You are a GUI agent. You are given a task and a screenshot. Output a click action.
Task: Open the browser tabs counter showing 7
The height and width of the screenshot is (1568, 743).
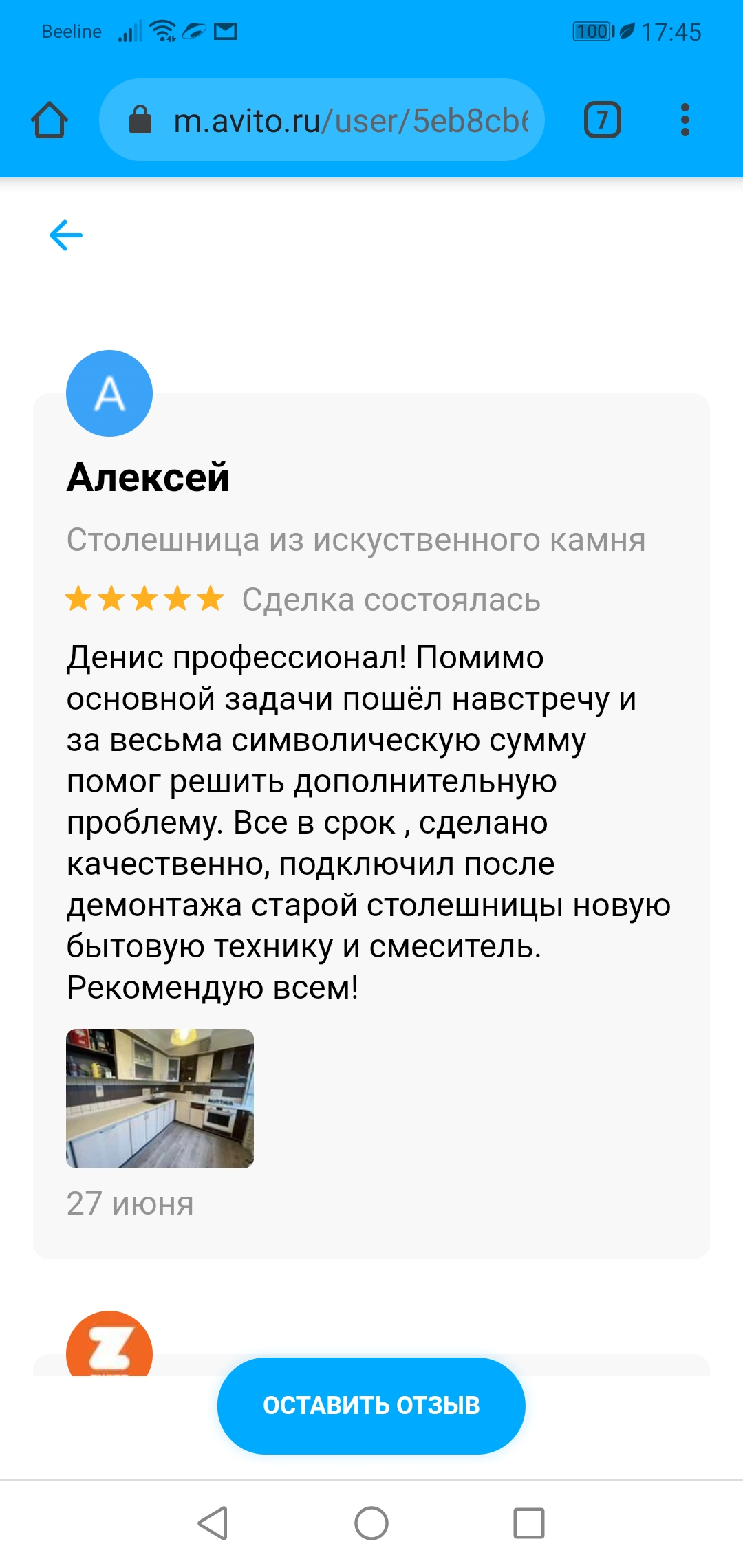point(603,120)
